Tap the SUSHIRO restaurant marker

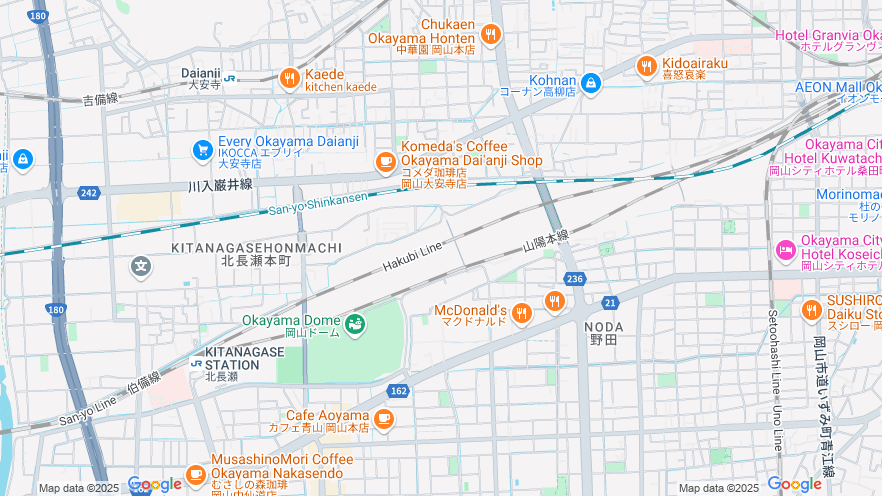[x=811, y=308]
